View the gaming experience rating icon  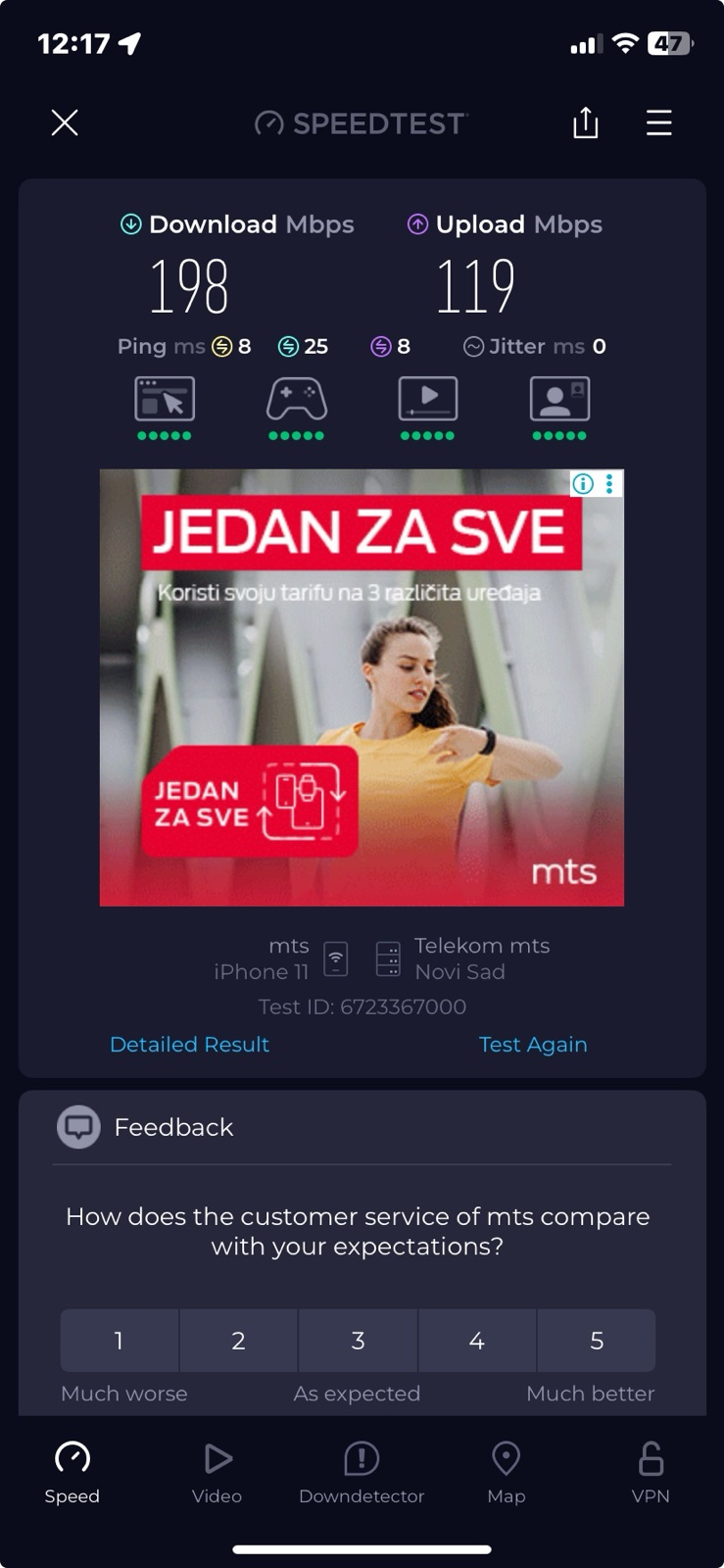pos(296,400)
